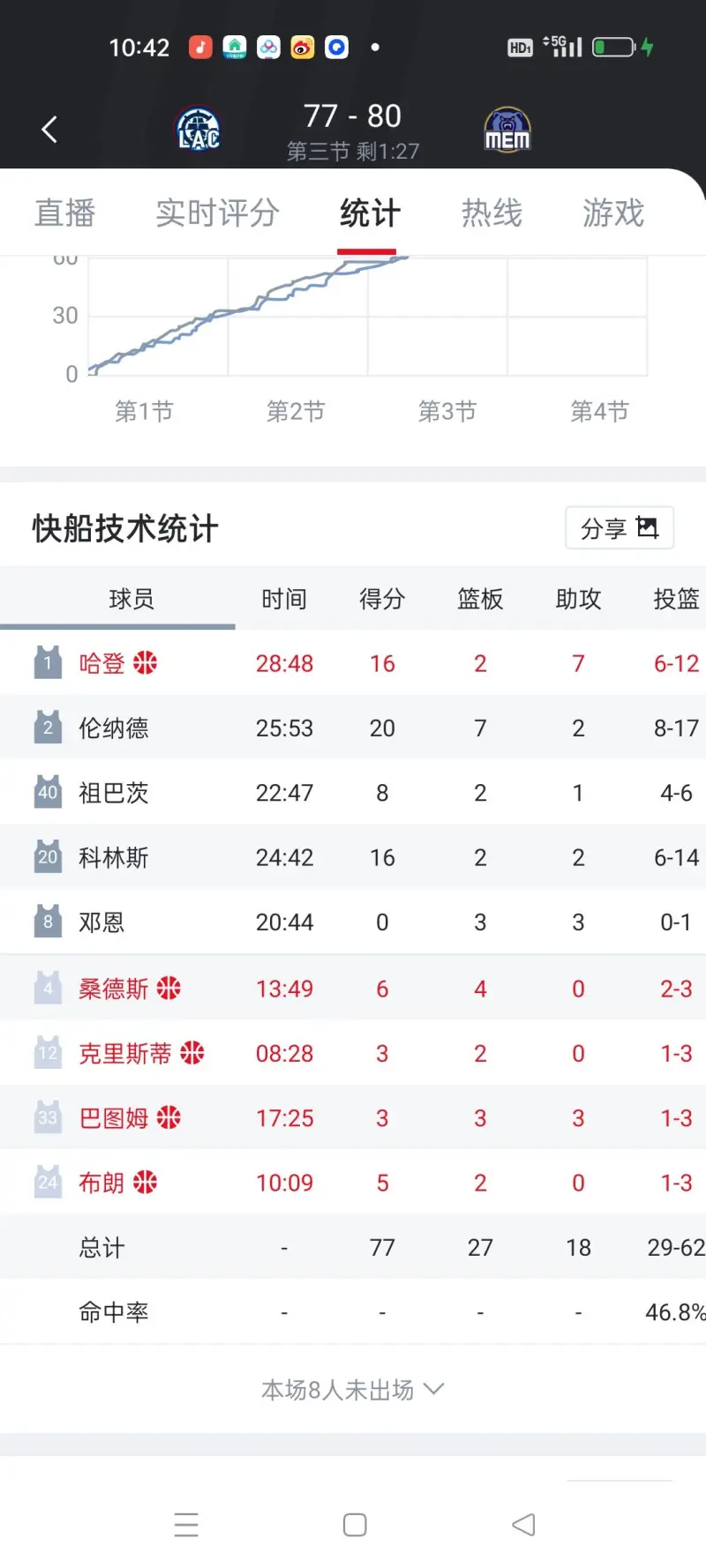Viewport: 706px width, 1568px height.
Task: View 巴图姆's player details
Action: point(113,1118)
